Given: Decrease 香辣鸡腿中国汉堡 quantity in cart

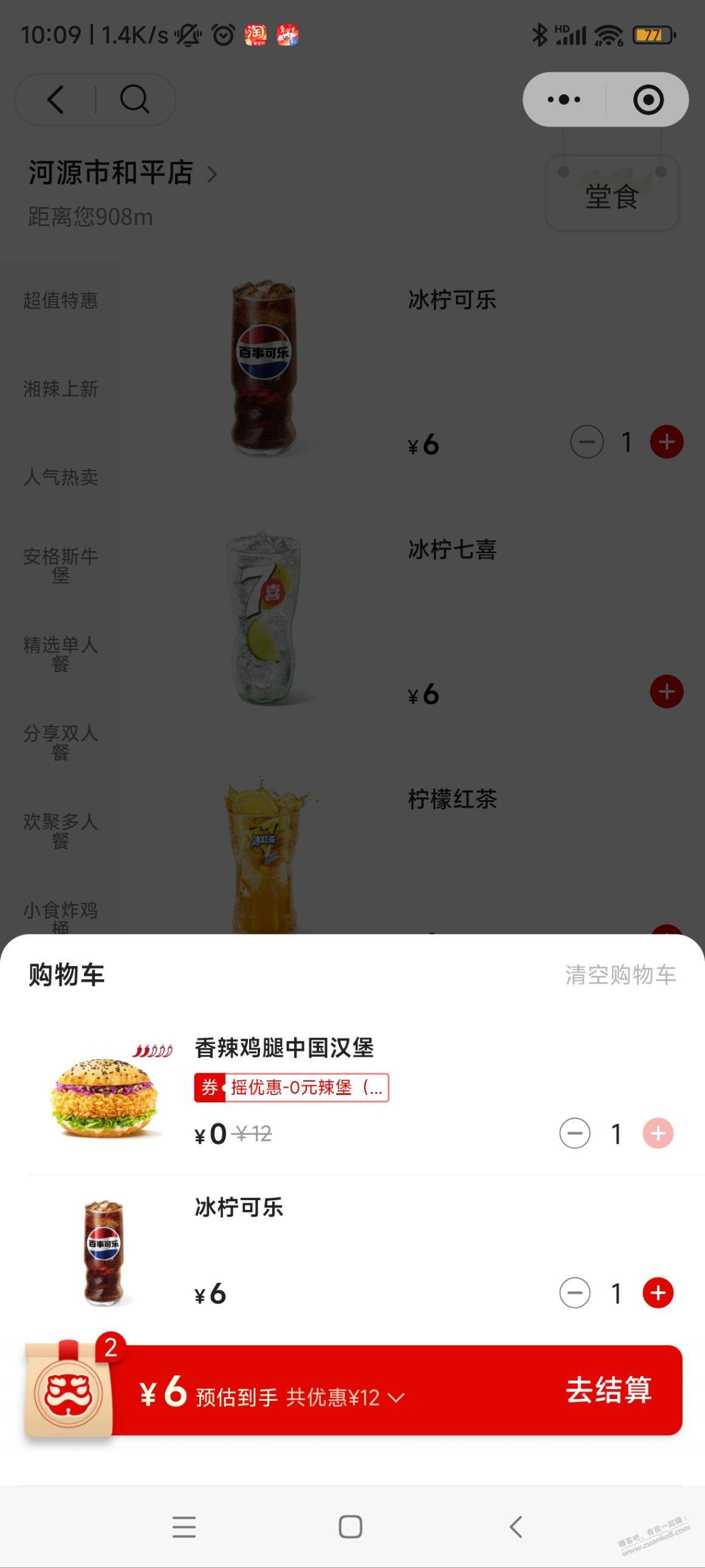Looking at the screenshot, I should click(575, 1133).
